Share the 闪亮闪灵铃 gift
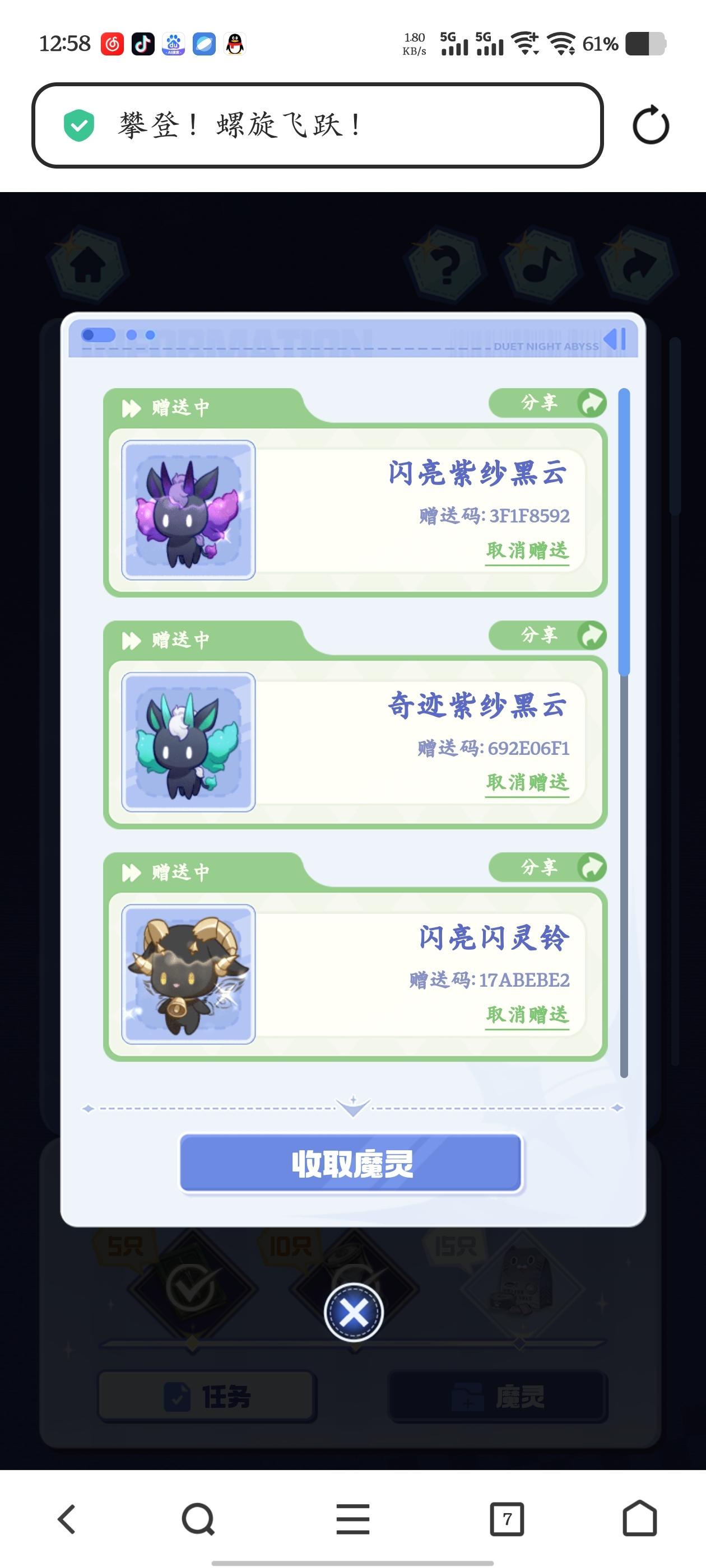This screenshot has width=706, height=1568. click(x=547, y=867)
